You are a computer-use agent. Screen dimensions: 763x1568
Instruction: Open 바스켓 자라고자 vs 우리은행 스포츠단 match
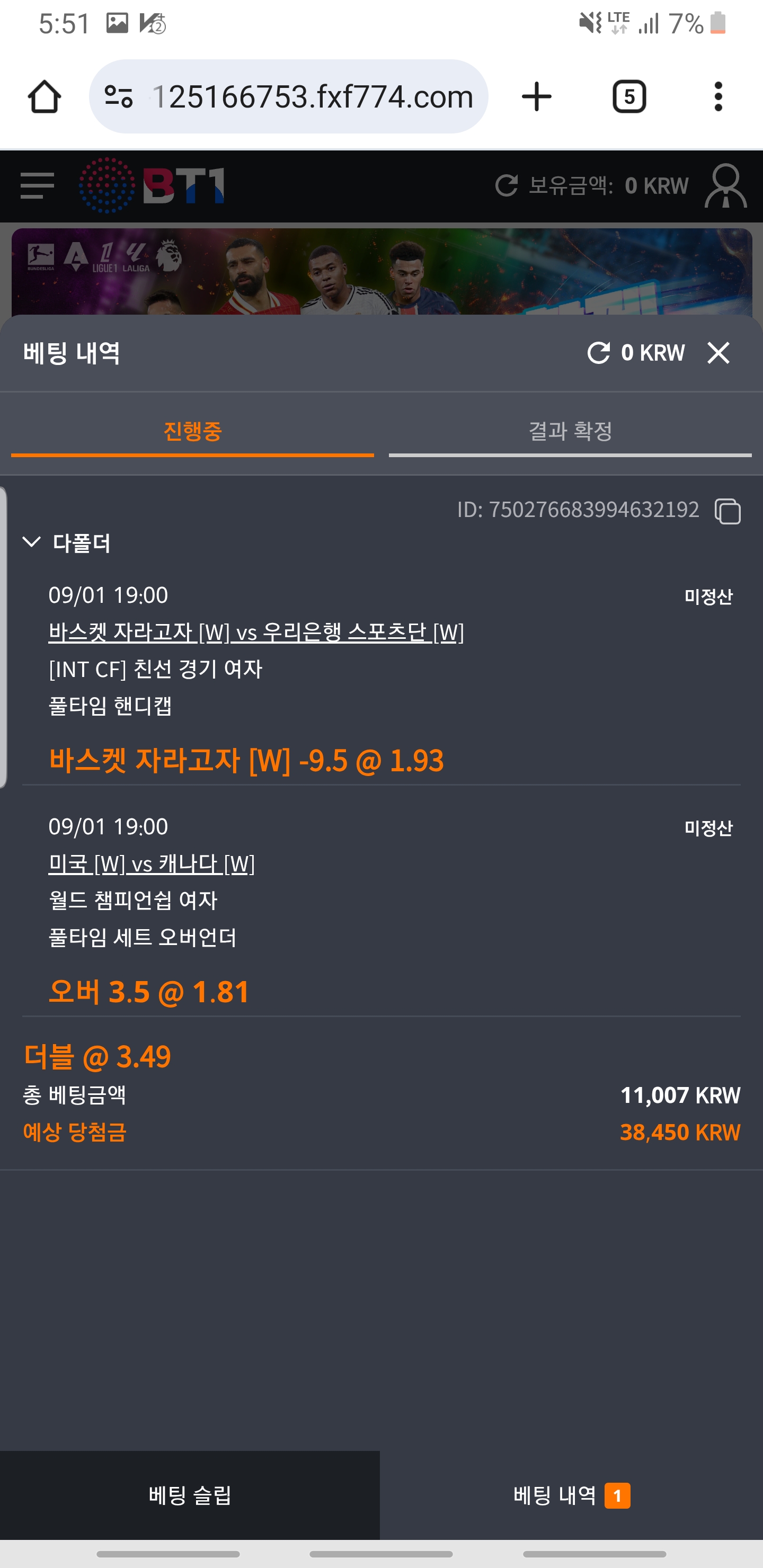coord(256,632)
